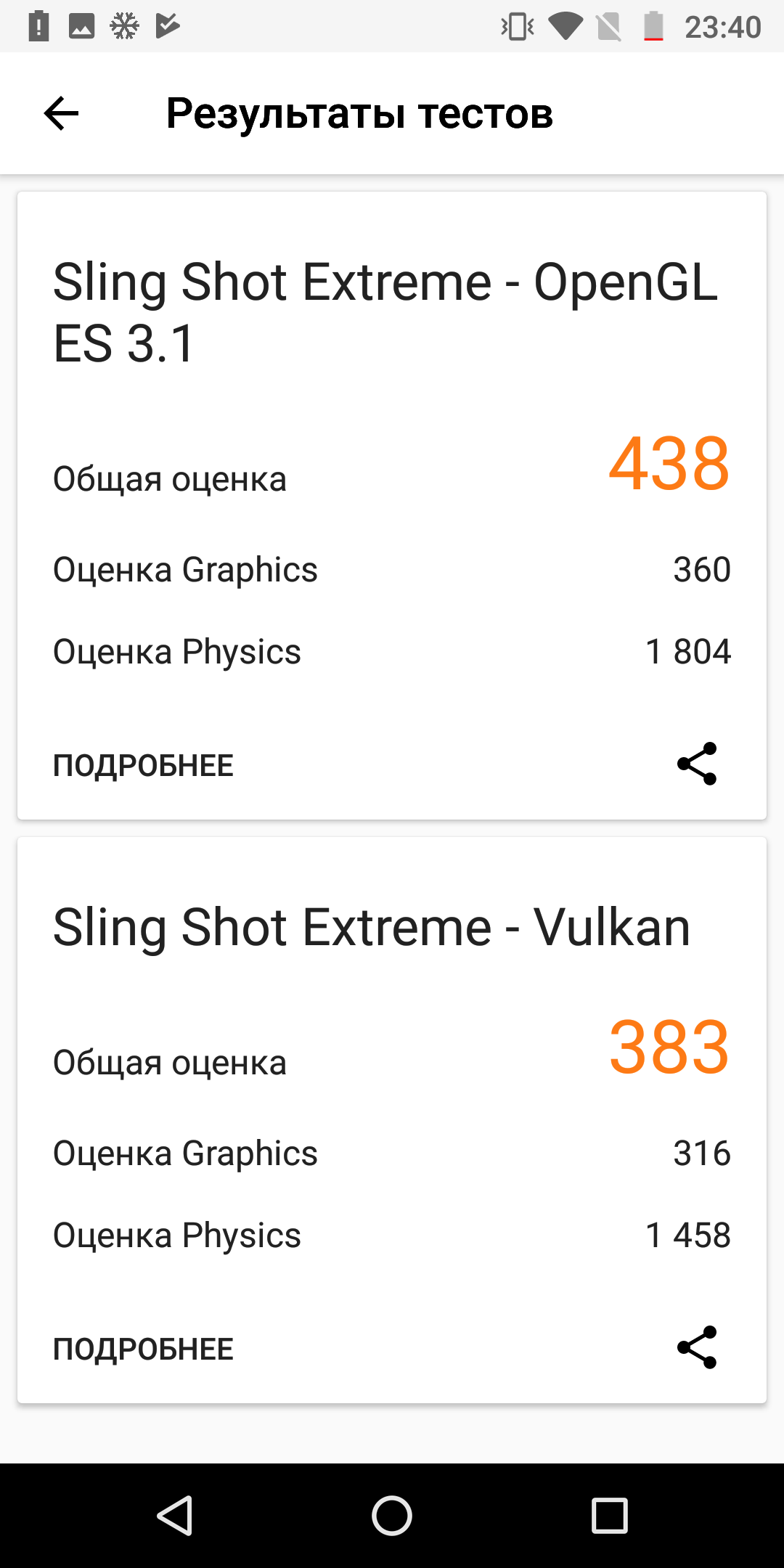The width and height of the screenshot is (784, 1568).
Task: Share the Sling Shot Extreme Vulkan result
Action: pos(697,1347)
